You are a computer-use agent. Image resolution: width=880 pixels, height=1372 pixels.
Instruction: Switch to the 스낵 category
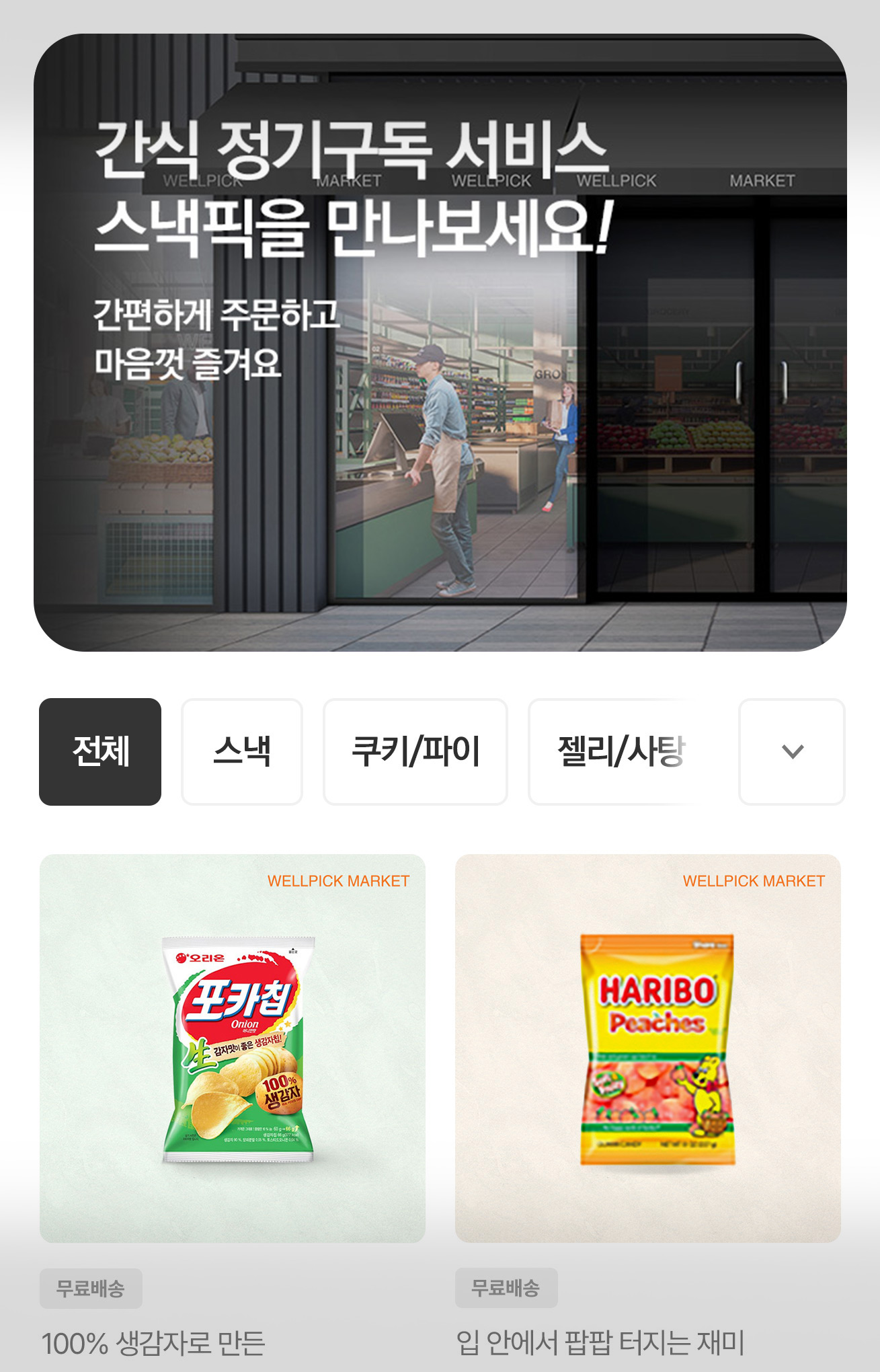coord(242,751)
